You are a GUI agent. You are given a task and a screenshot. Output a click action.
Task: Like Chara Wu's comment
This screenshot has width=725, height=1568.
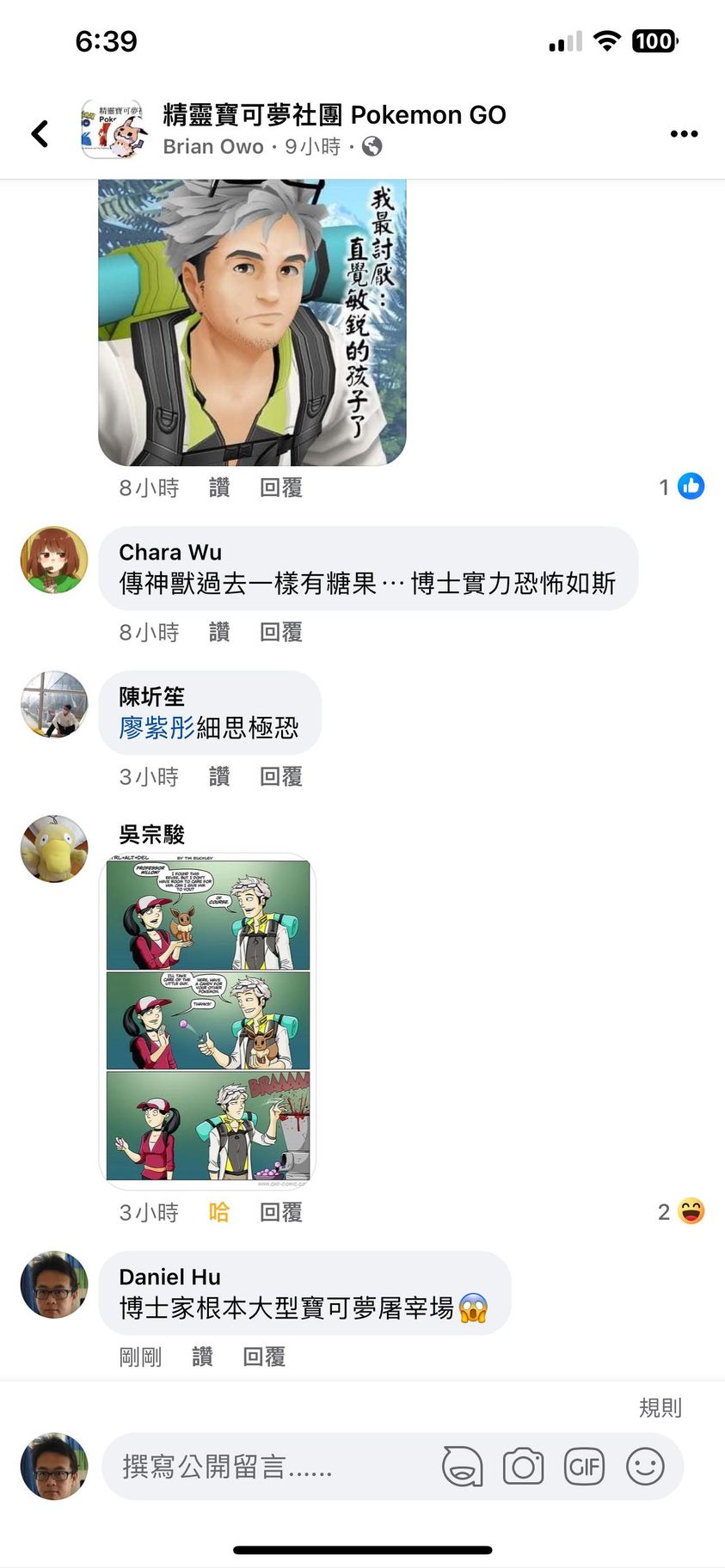point(219,633)
